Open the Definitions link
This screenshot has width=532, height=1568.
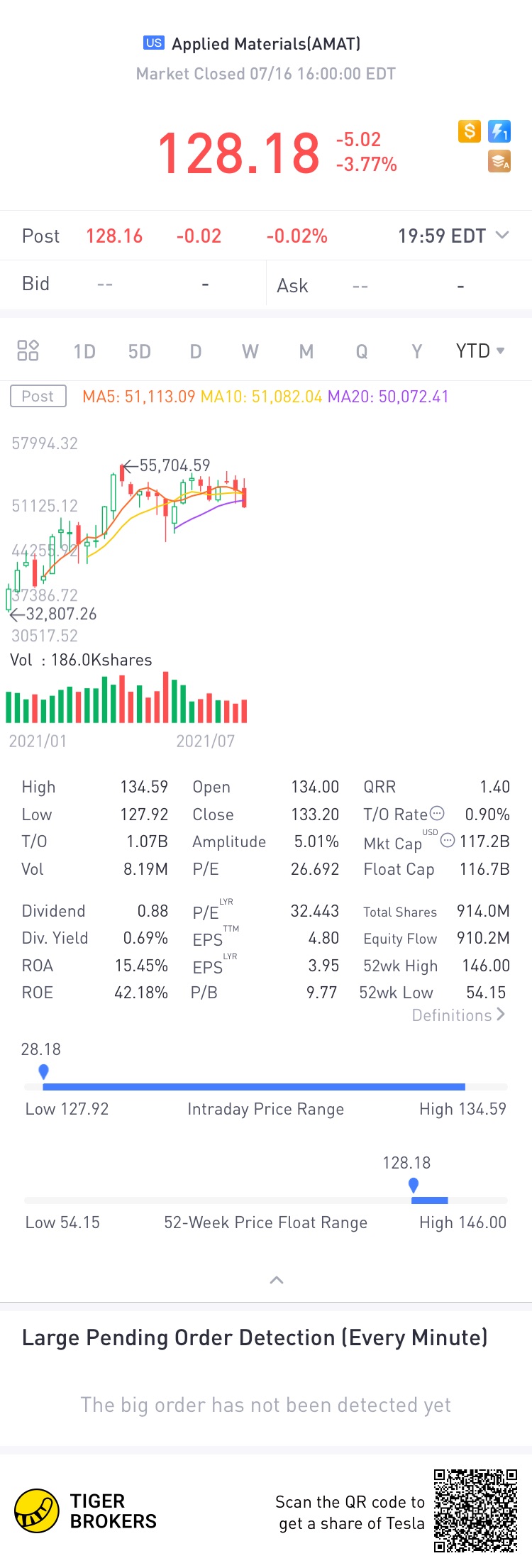coord(458,1015)
